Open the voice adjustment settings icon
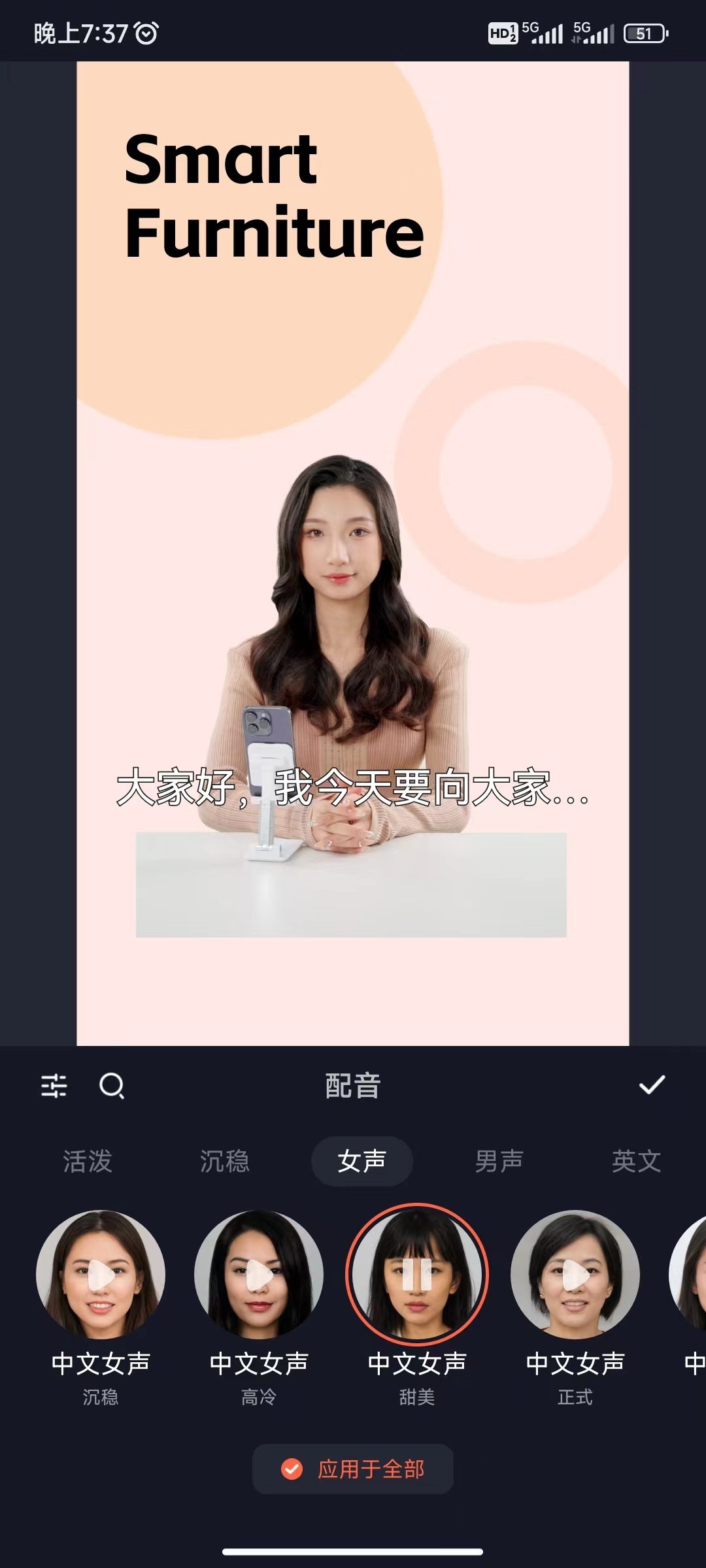 tap(55, 1084)
